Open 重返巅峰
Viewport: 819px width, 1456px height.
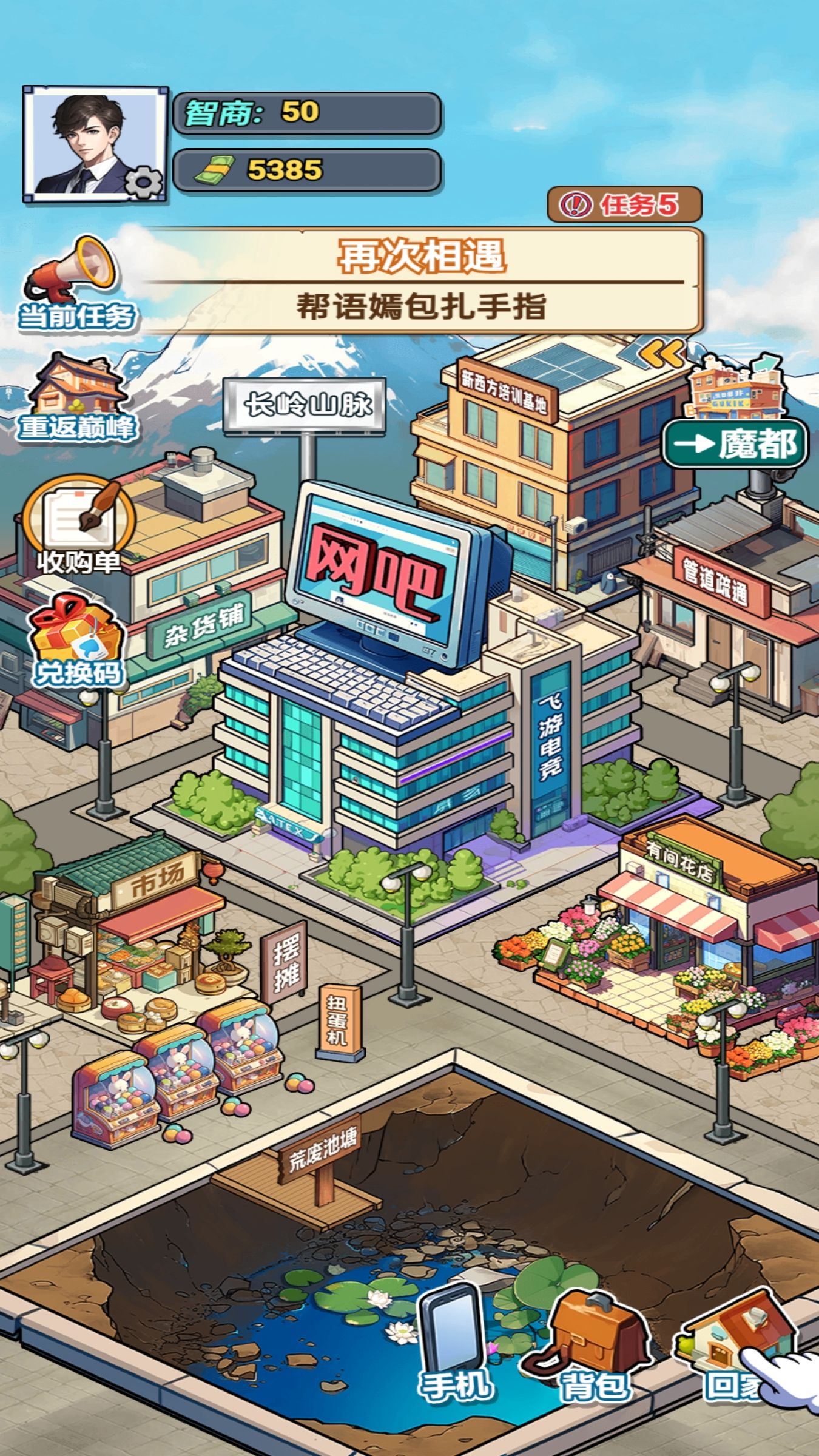pos(76,398)
